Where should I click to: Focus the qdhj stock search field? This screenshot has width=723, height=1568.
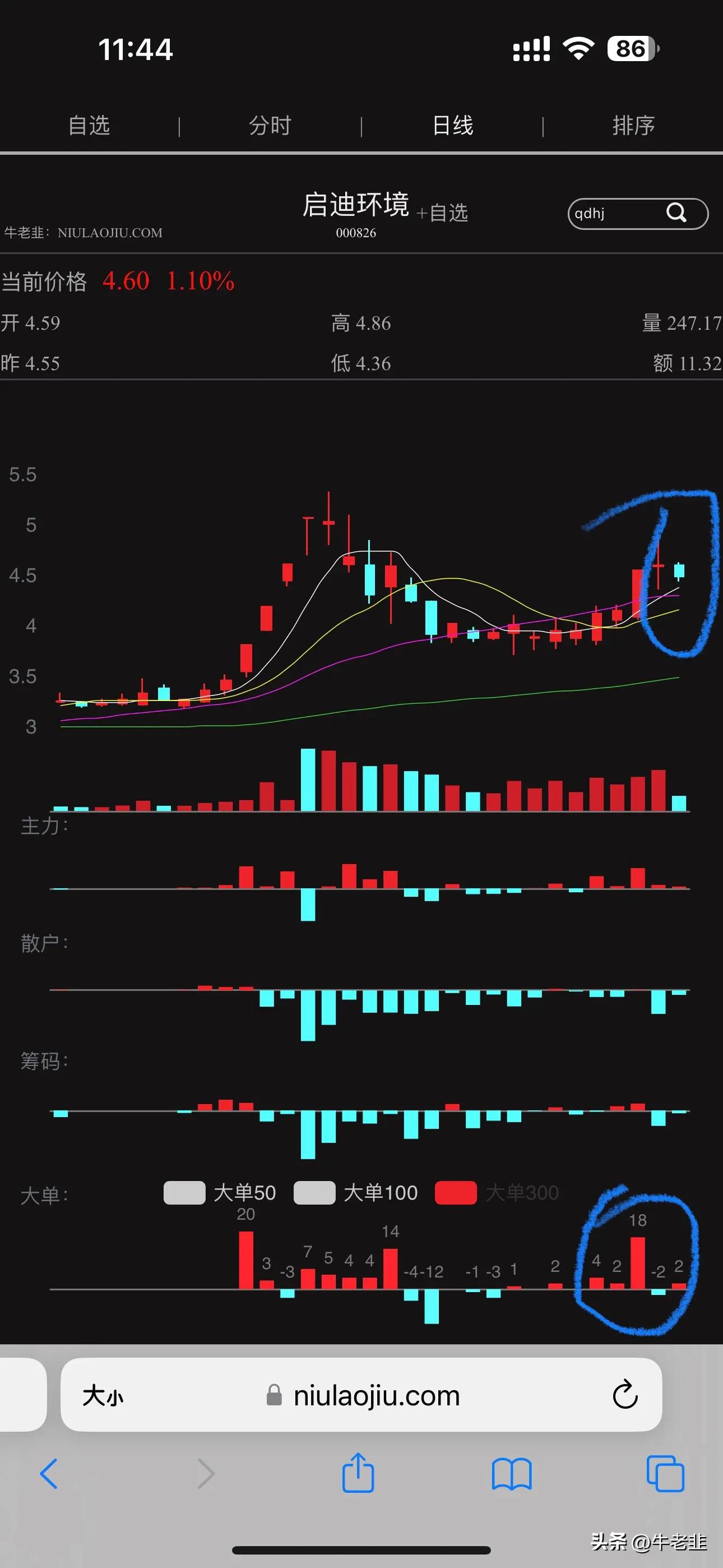(x=615, y=214)
